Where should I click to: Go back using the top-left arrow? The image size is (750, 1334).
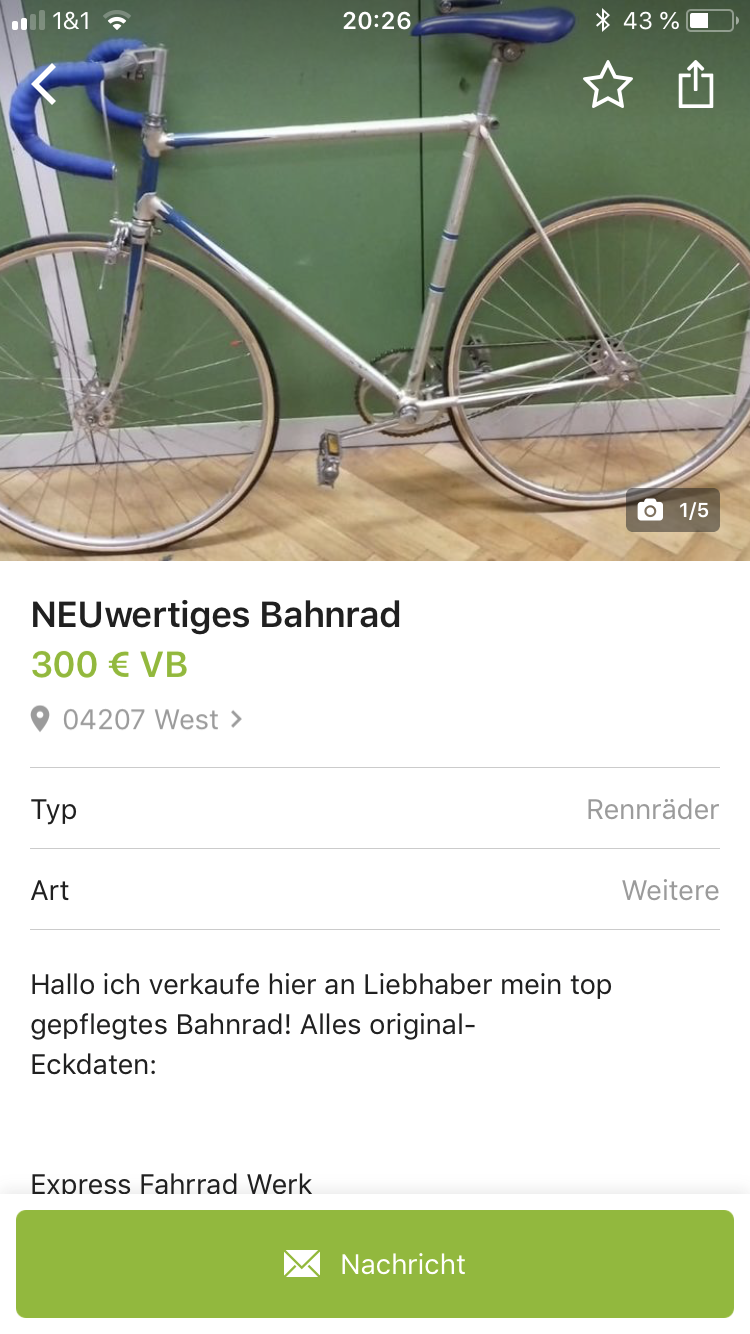point(45,85)
